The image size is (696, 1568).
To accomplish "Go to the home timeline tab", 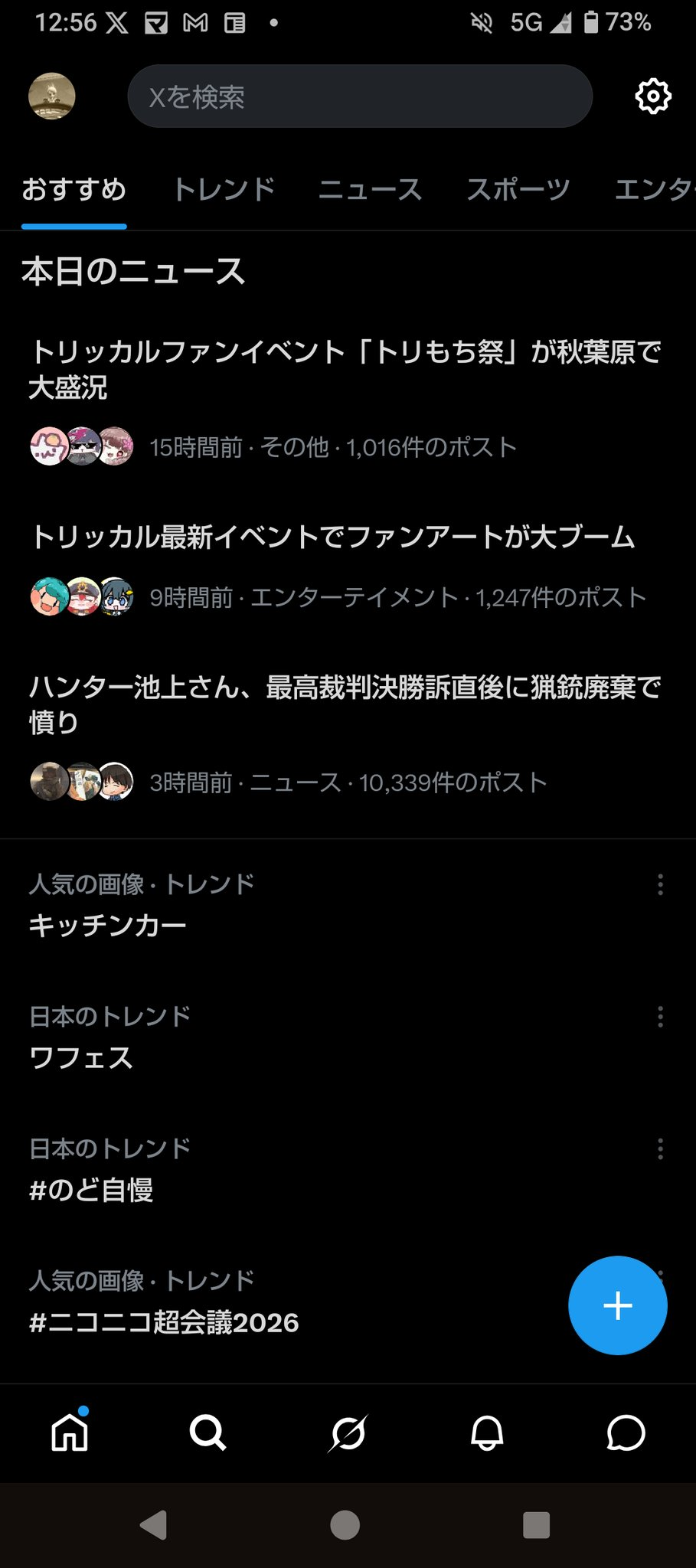I will pyautogui.click(x=70, y=1432).
